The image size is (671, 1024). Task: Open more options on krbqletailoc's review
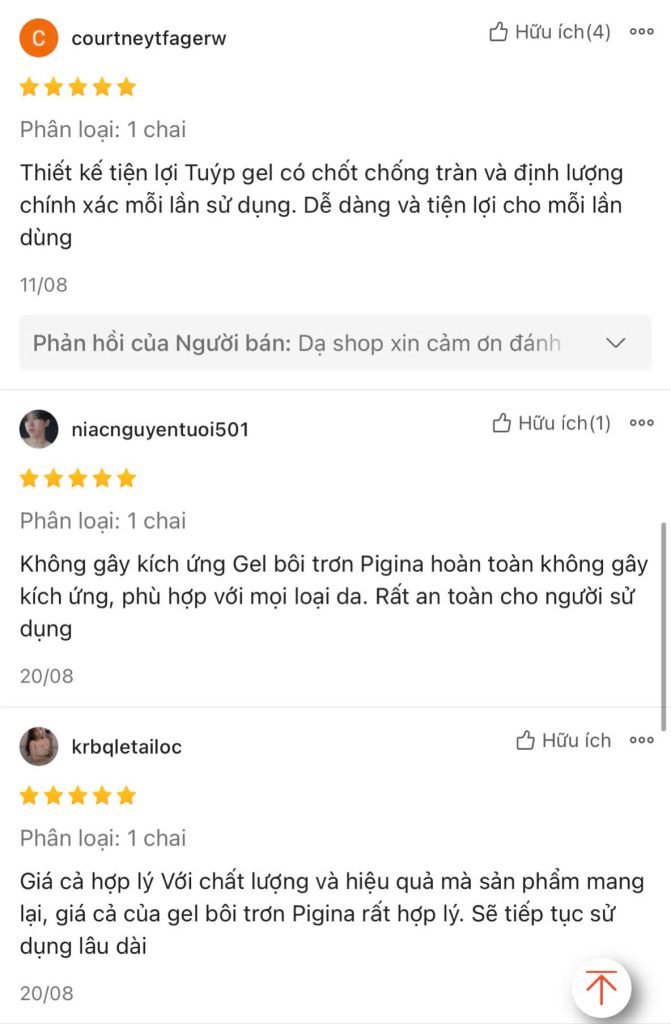(641, 741)
